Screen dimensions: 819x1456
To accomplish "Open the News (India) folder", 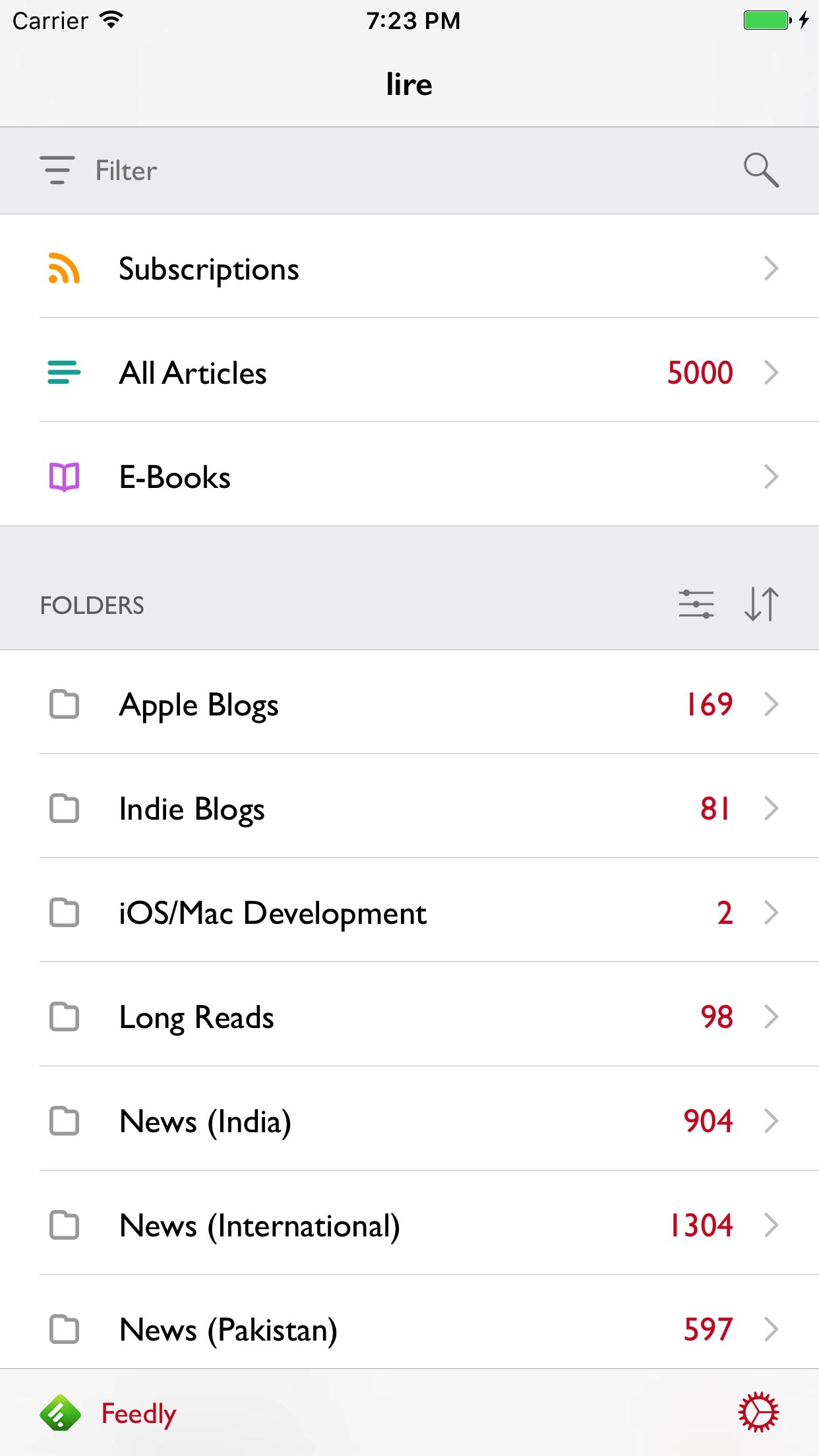I will coord(409,1120).
